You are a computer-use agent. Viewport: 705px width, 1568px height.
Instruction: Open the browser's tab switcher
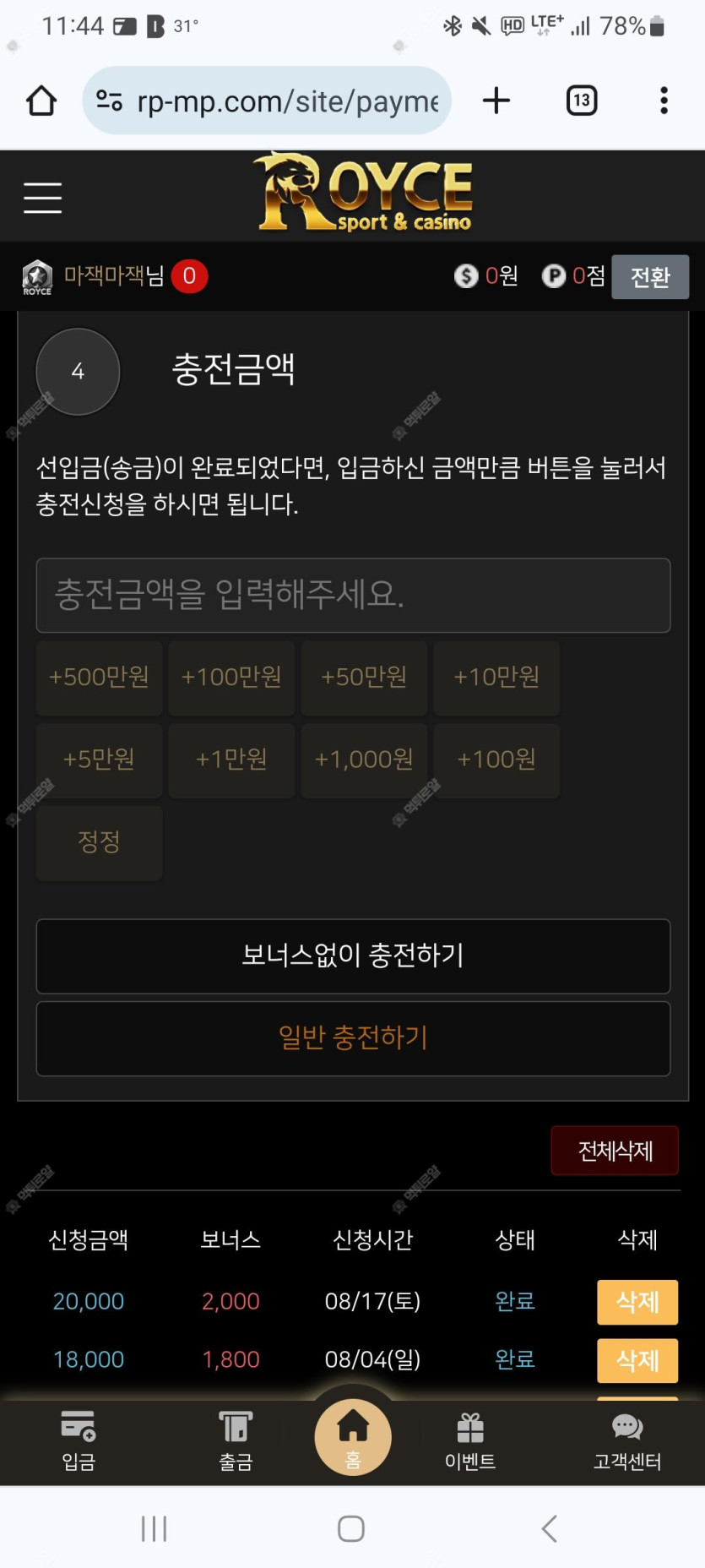pos(582,101)
